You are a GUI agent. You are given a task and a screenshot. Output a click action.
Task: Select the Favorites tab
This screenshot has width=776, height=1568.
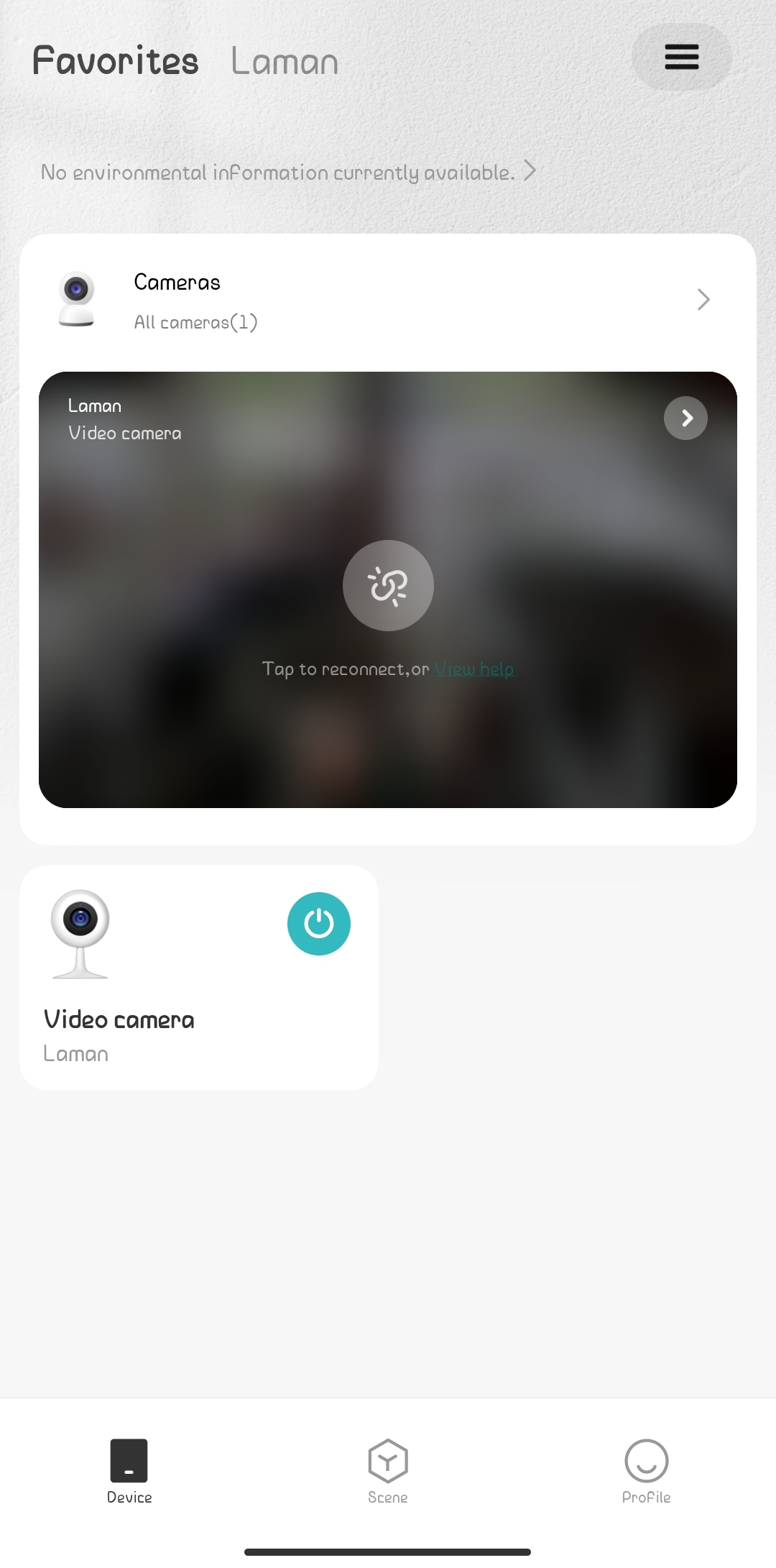click(x=116, y=60)
